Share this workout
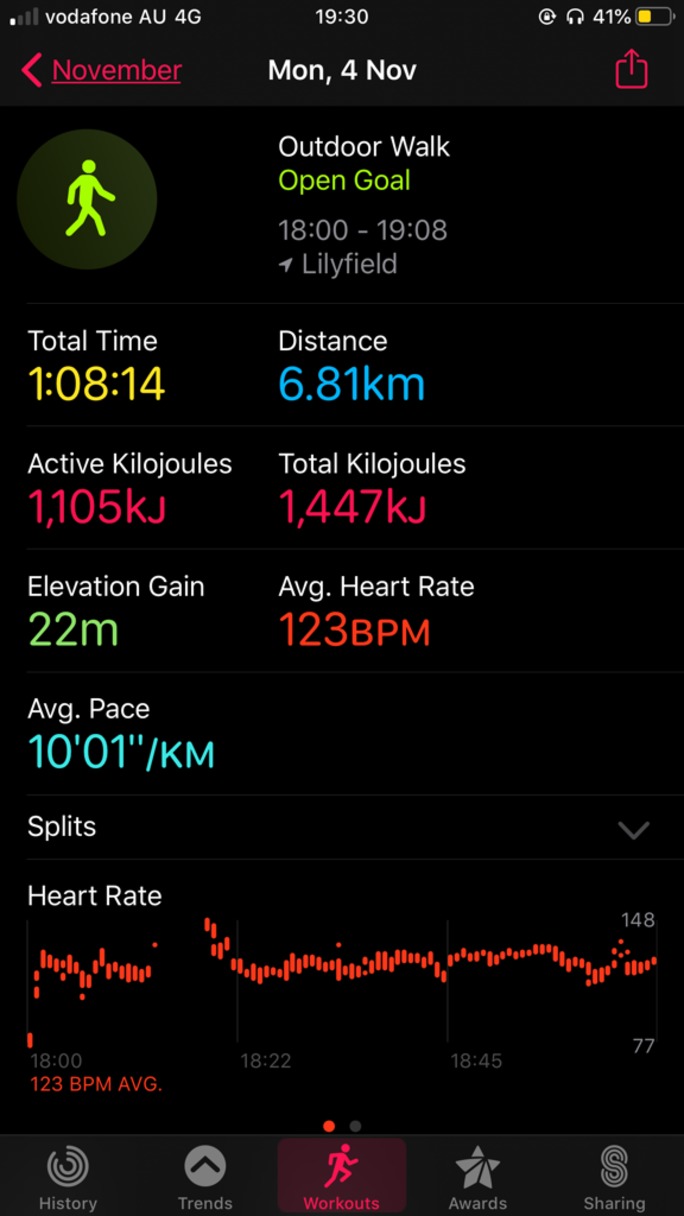 631,70
